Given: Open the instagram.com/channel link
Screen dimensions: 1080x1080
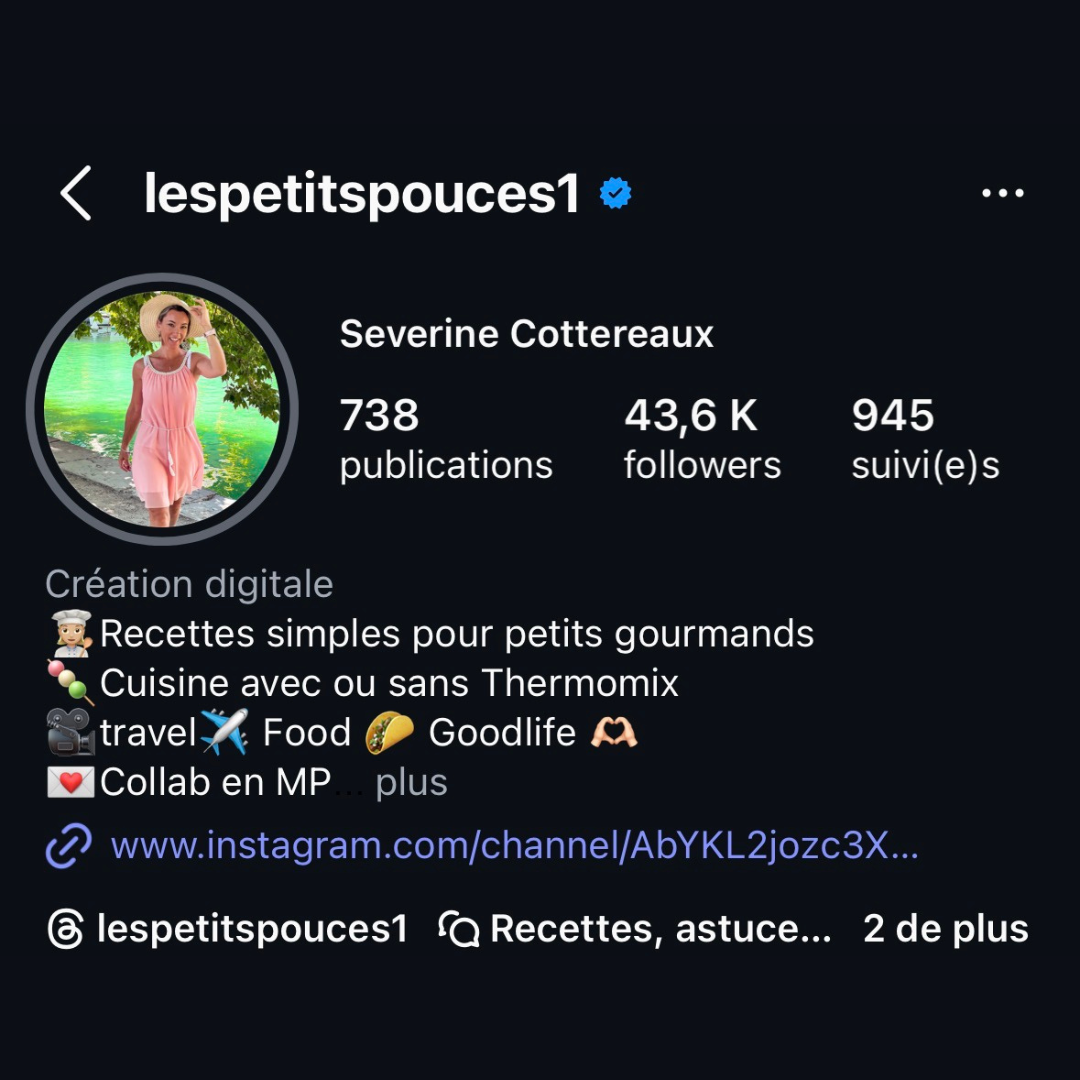Looking at the screenshot, I should (x=513, y=847).
